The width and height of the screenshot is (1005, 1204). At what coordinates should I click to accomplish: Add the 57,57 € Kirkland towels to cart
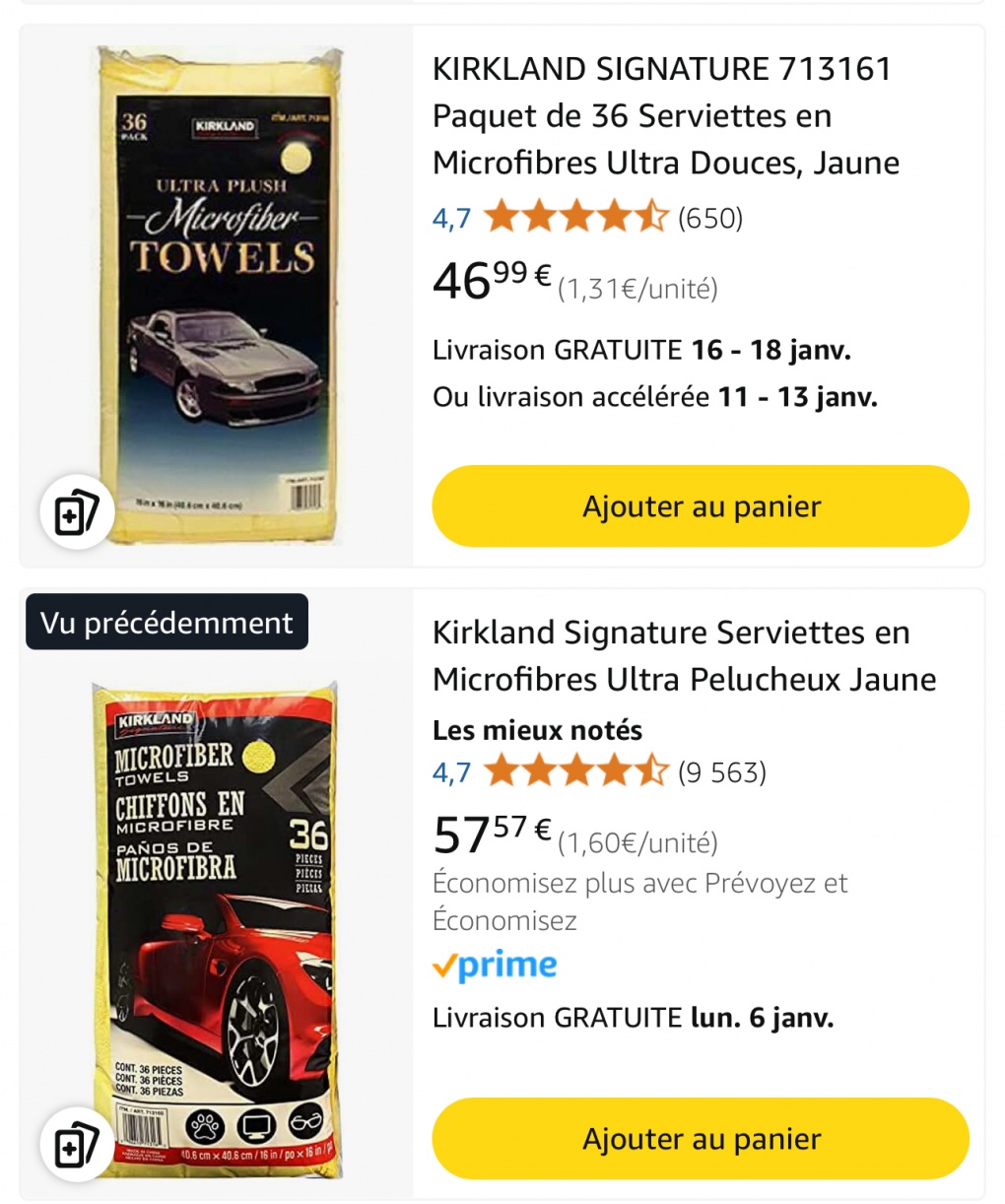[x=701, y=1139]
